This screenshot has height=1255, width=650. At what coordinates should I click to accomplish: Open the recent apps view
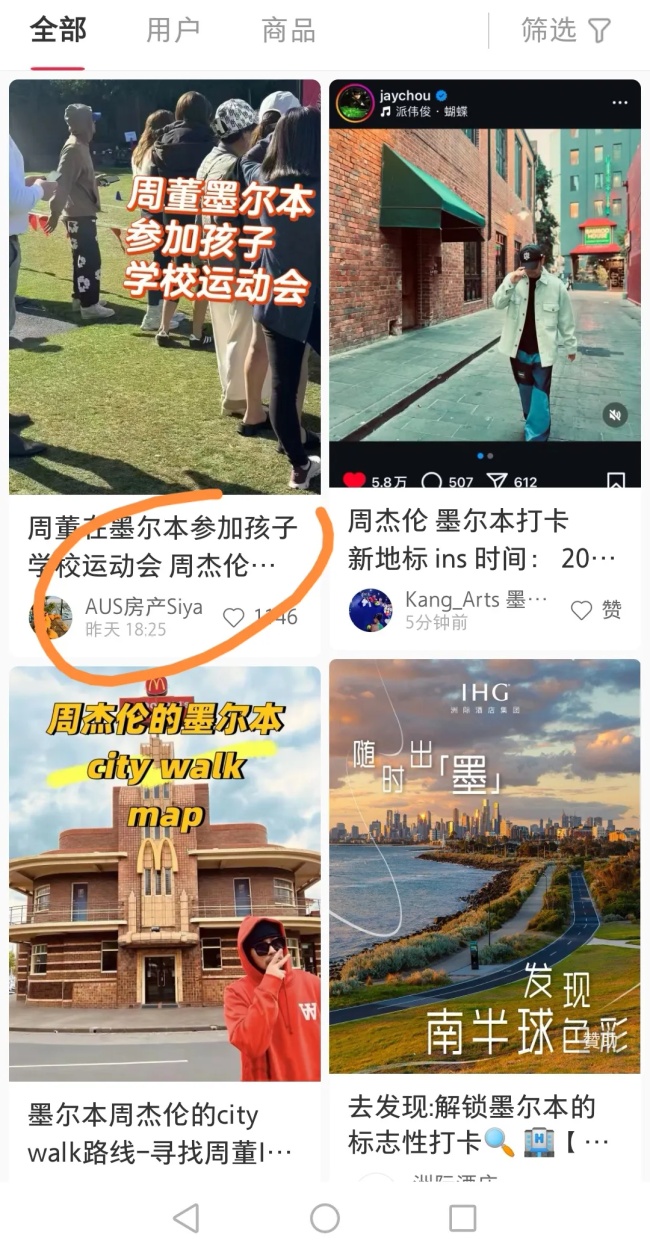click(x=463, y=1218)
